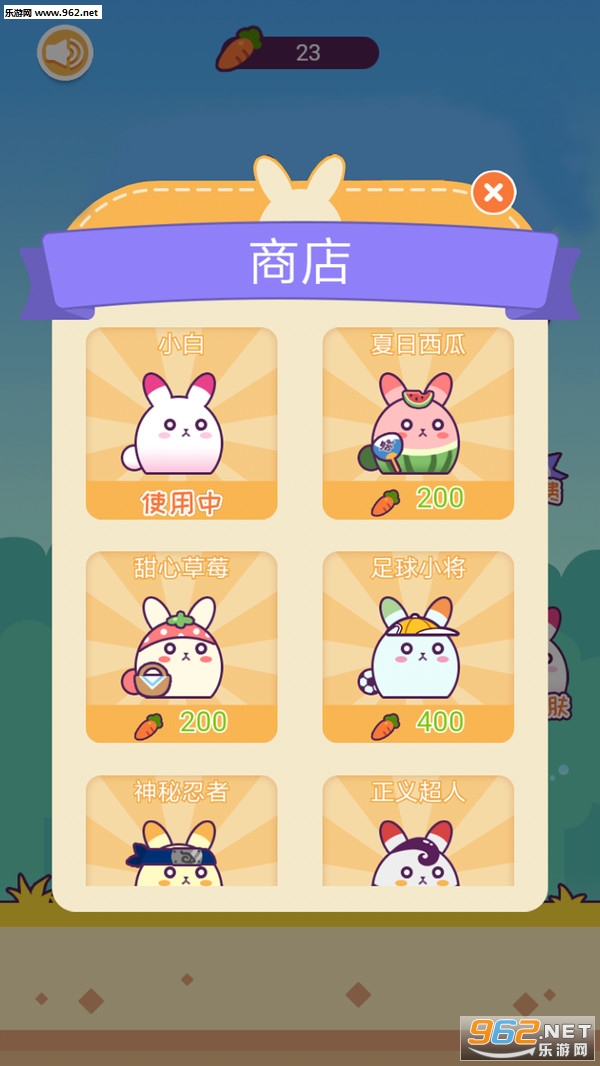Select the 小白 rabbit card

pyautogui.click(x=181, y=423)
